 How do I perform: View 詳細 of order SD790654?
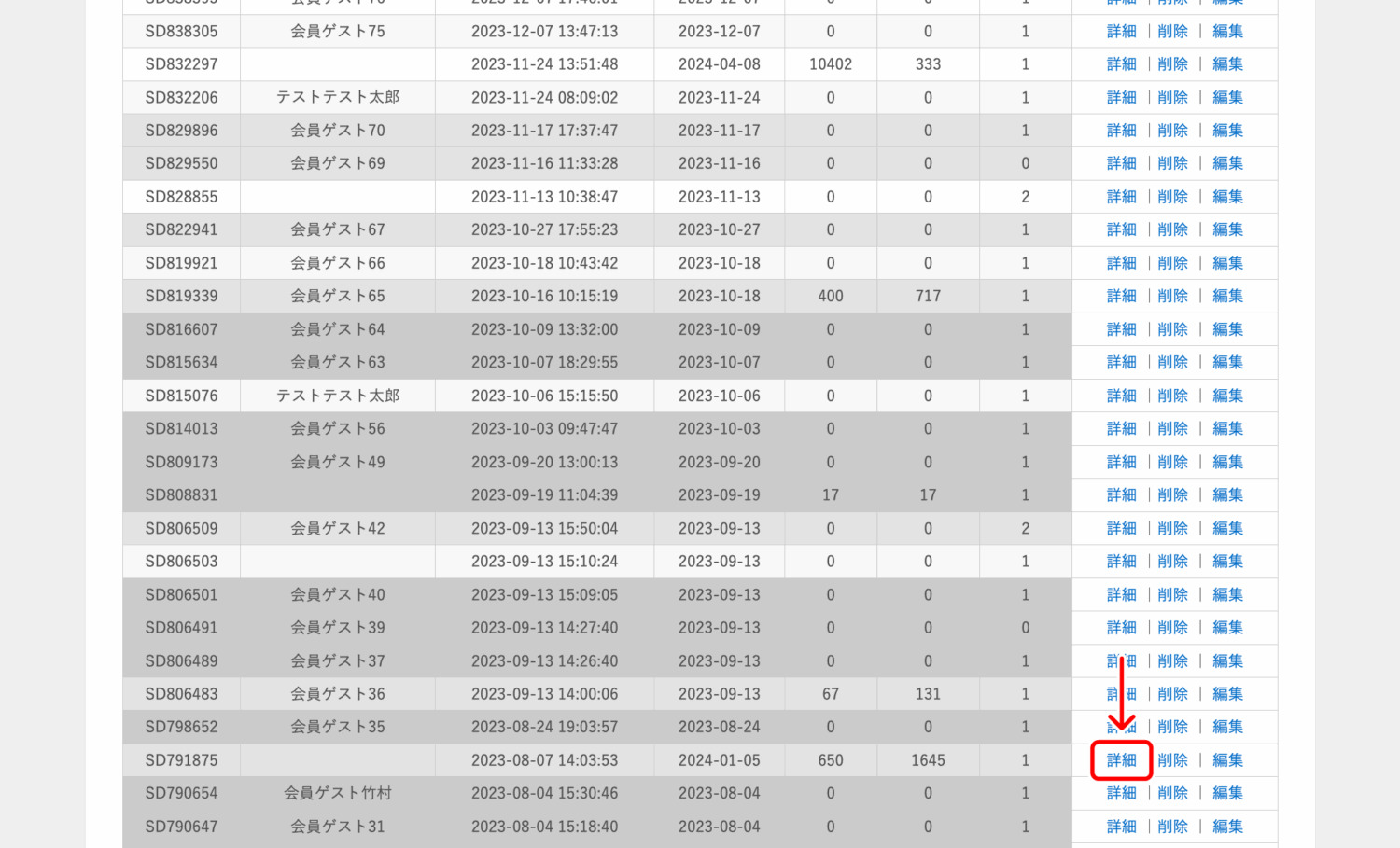[x=1121, y=793]
